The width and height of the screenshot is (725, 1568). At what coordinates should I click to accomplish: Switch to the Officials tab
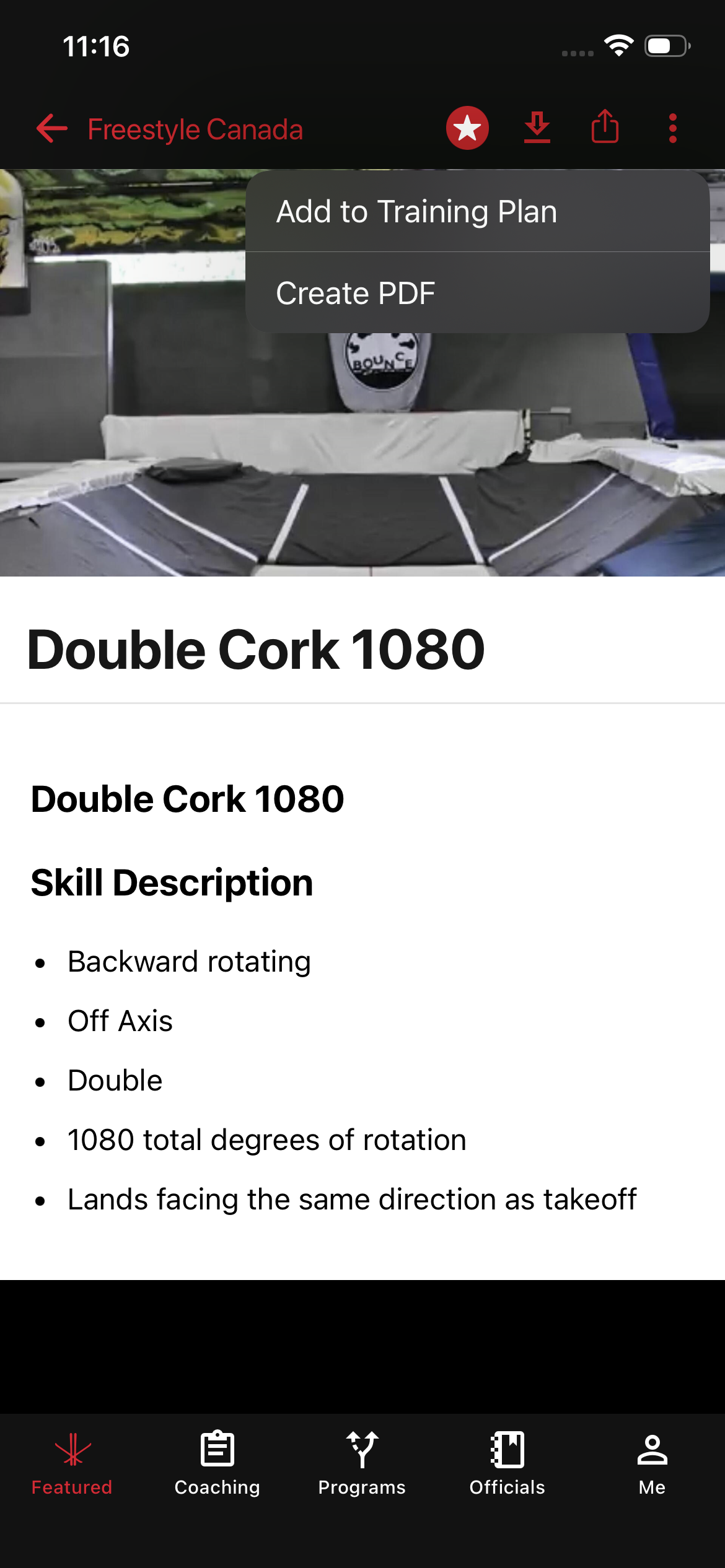[x=507, y=1464]
